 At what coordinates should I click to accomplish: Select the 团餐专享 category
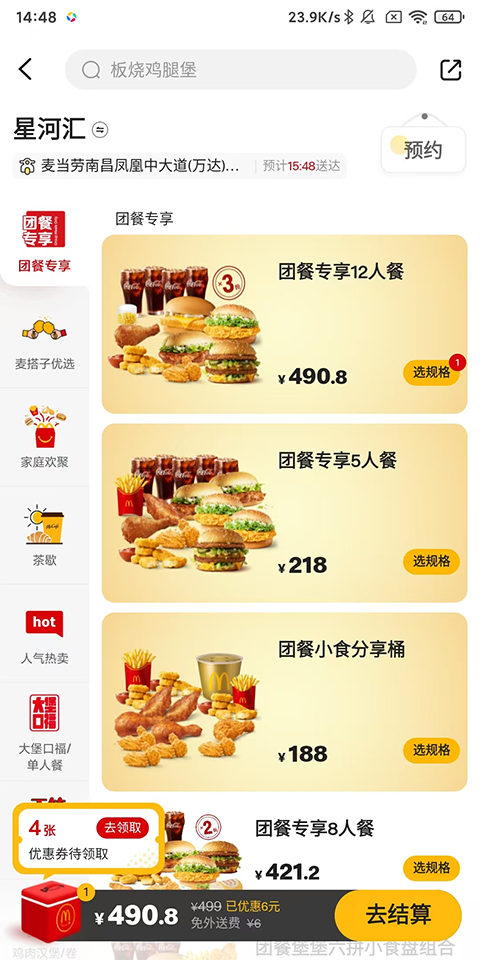pos(44,242)
